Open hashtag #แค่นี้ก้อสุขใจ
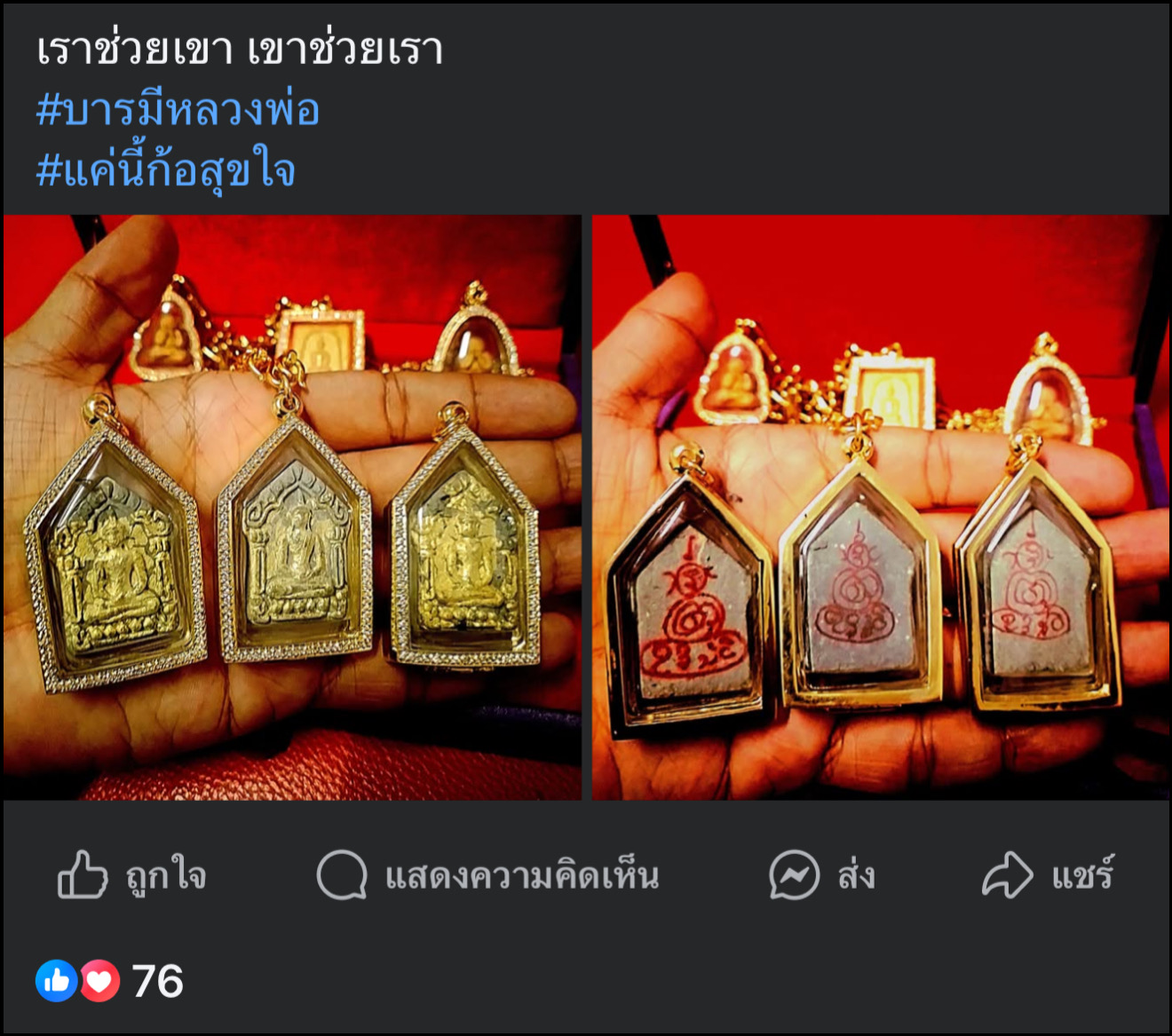This screenshot has height=1036, width=1172. pos(166,170)
